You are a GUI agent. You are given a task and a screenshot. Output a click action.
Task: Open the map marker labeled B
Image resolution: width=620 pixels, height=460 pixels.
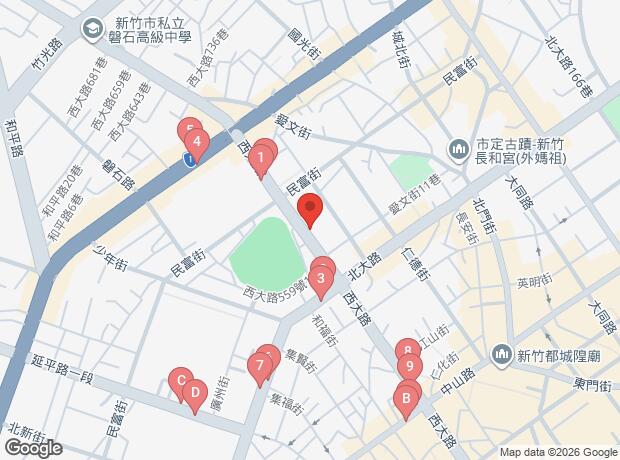tap(406, 400)
